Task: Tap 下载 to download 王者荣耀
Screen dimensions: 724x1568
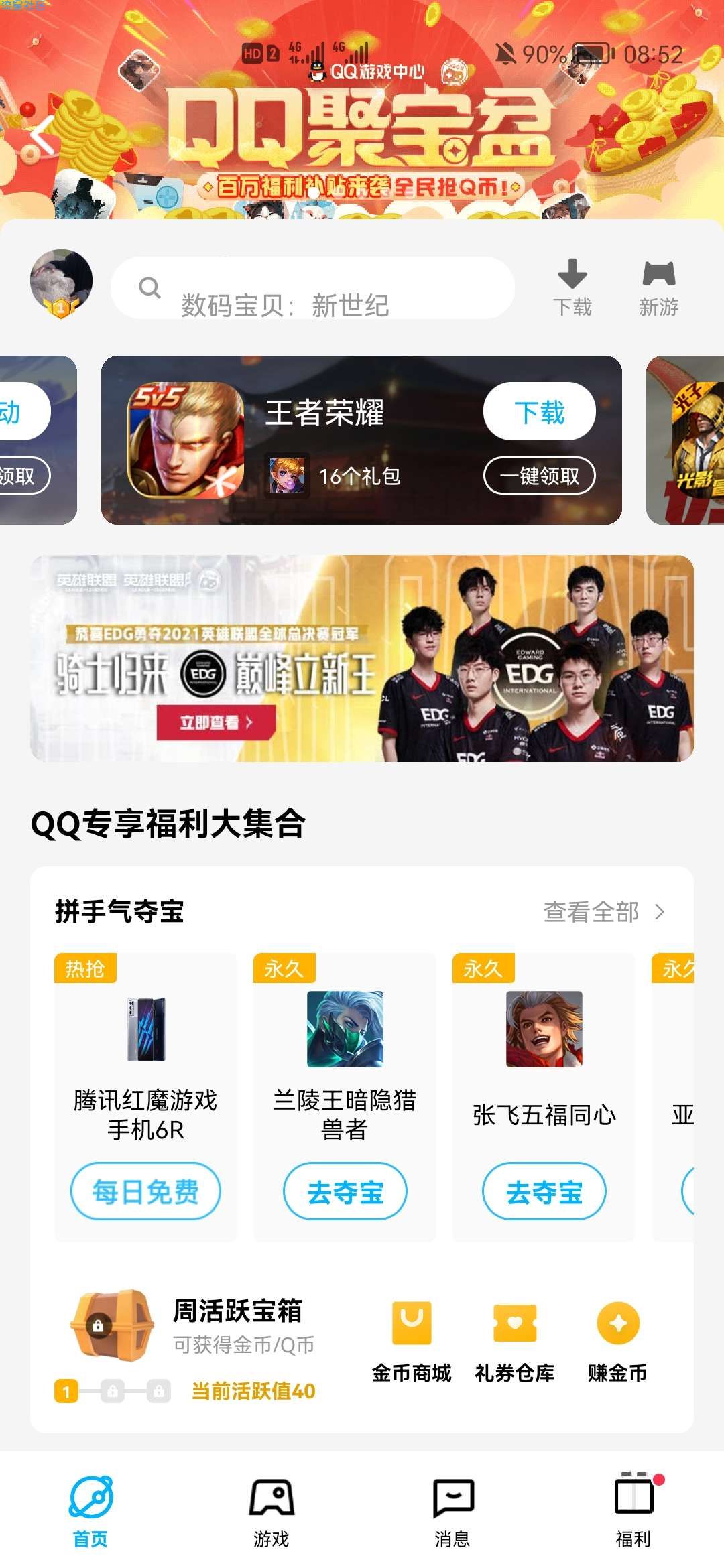Action: point(539,411)
